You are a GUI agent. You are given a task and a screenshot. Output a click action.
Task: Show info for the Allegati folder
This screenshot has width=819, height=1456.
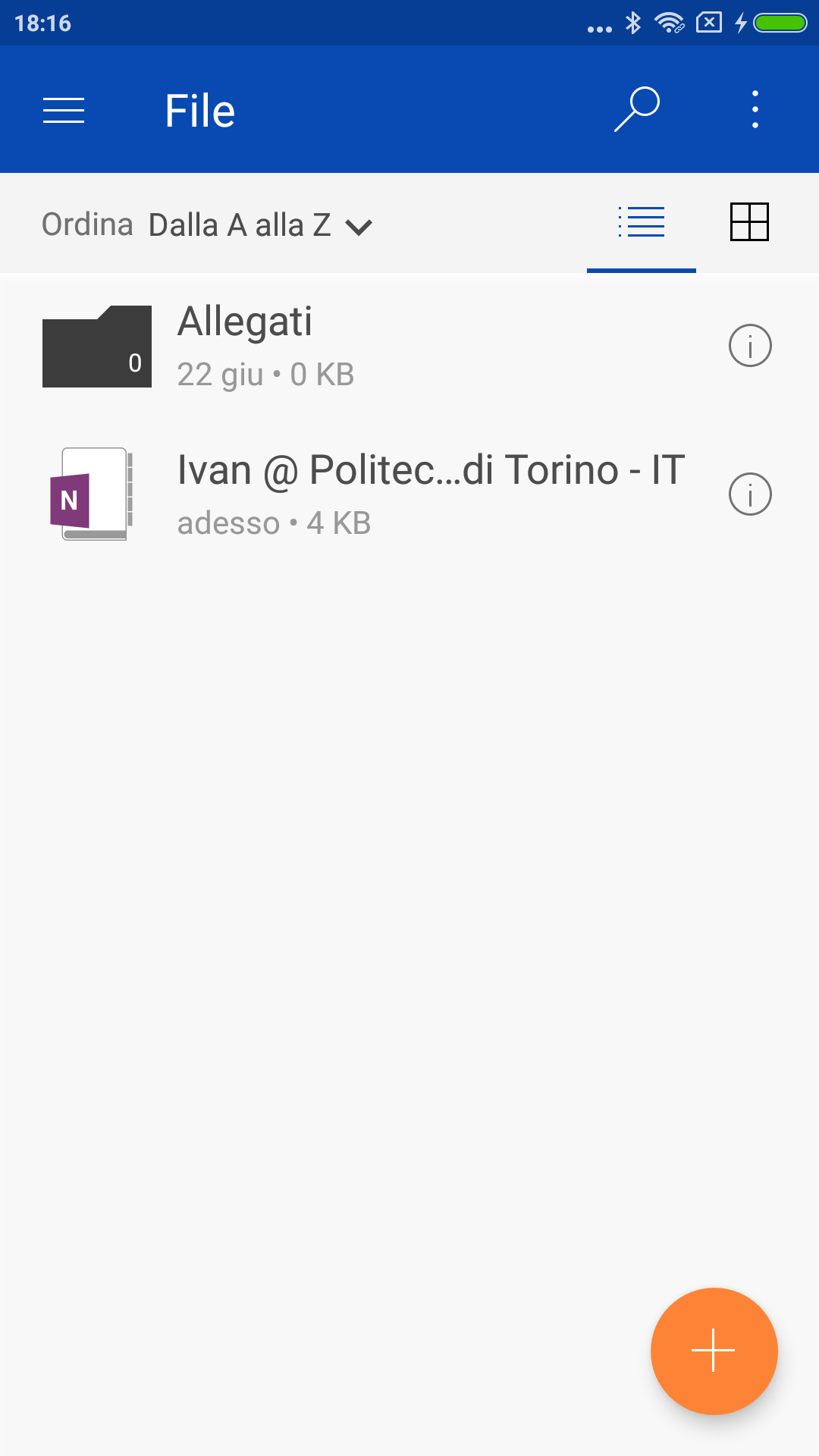(750, 346)
